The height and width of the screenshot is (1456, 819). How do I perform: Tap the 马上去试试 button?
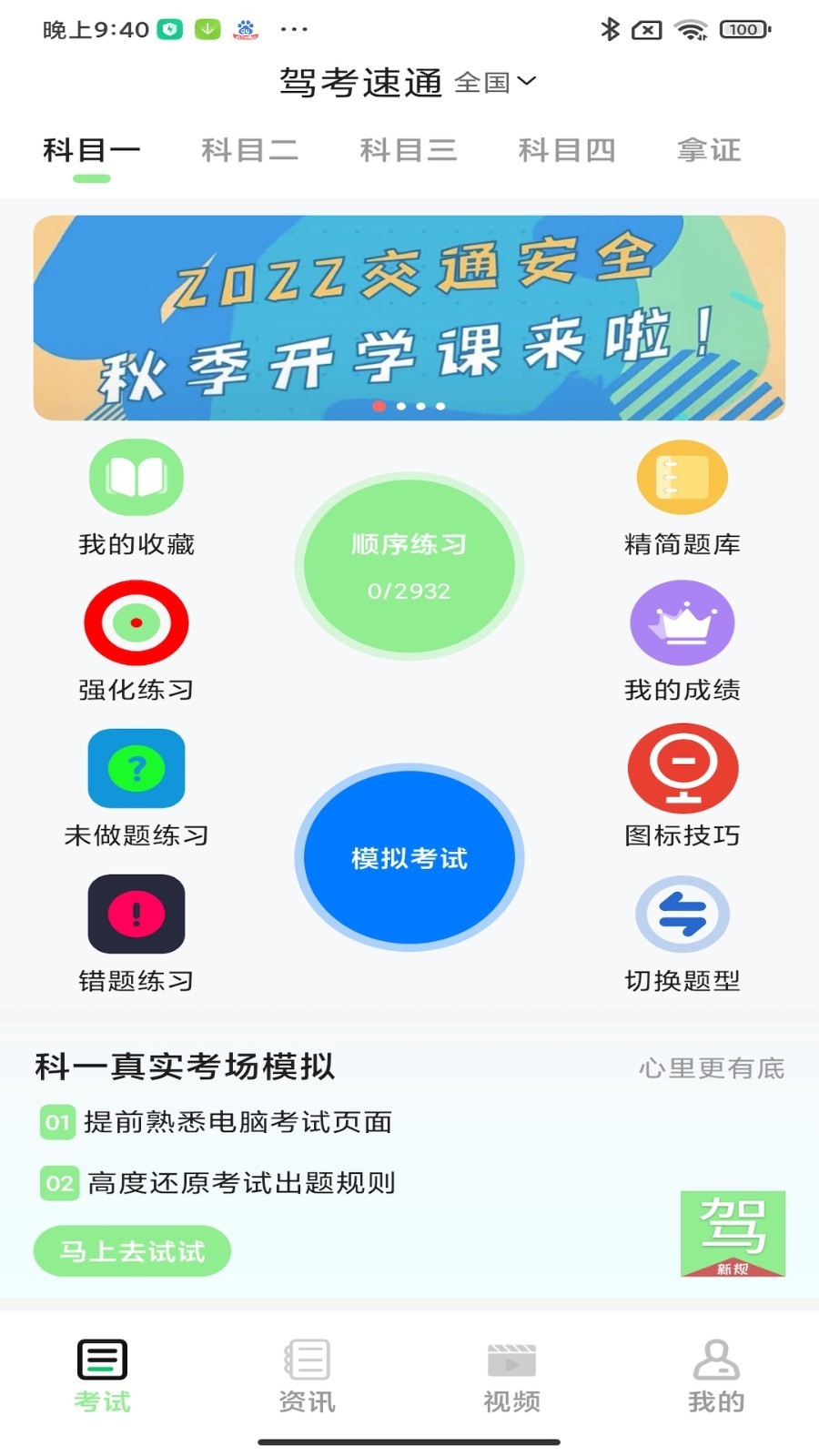[x=132, y=1251]
